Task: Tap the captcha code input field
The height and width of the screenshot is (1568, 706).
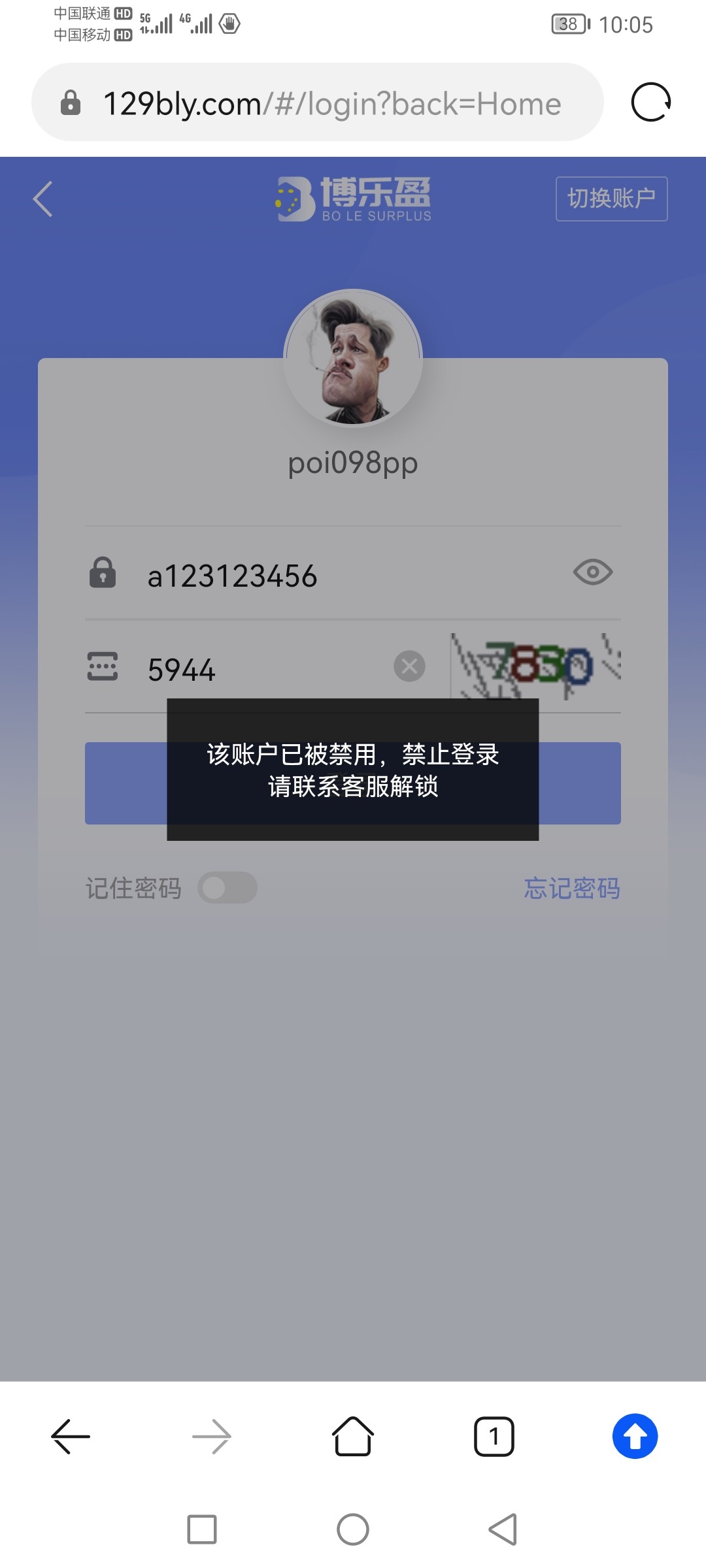Action: click(261, 669)
